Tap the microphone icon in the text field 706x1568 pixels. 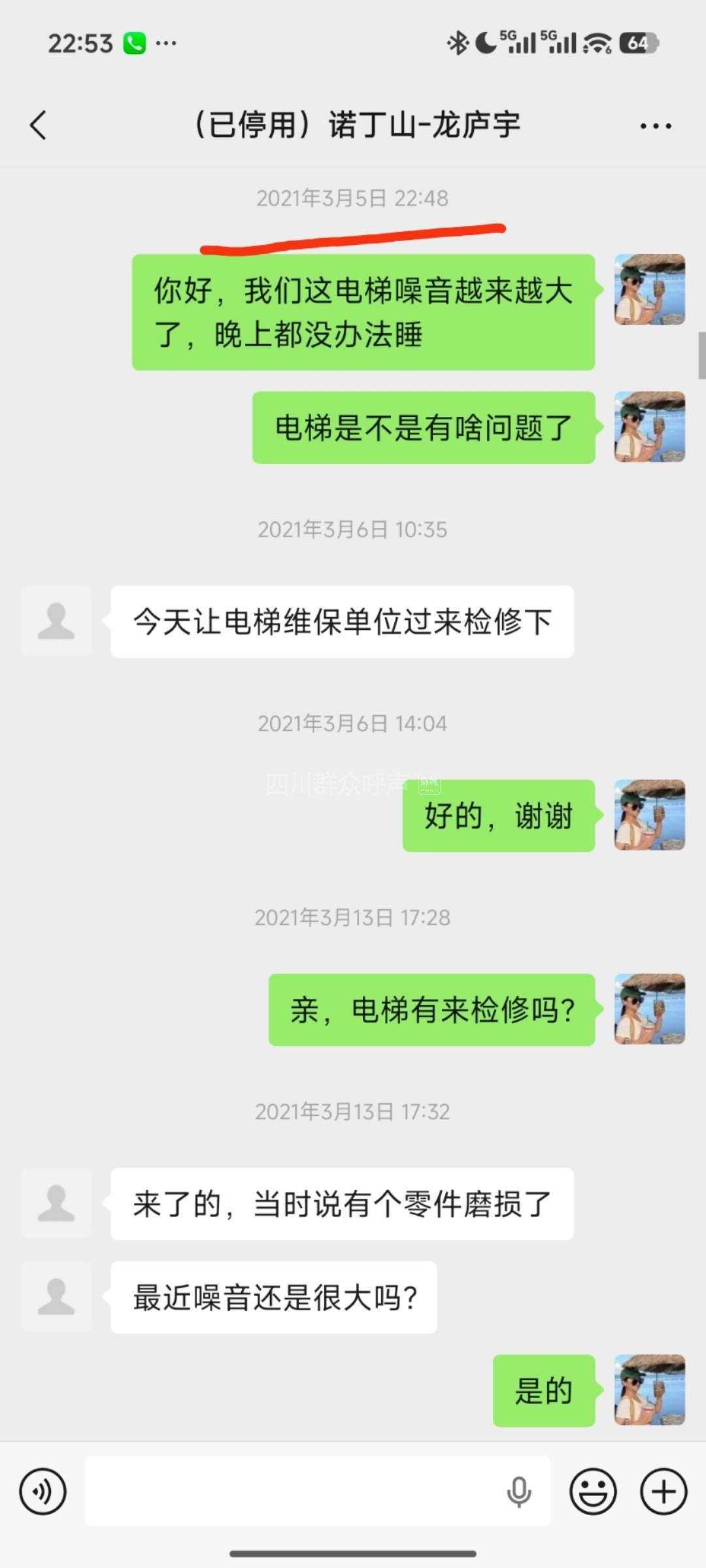coord(519,1492)
